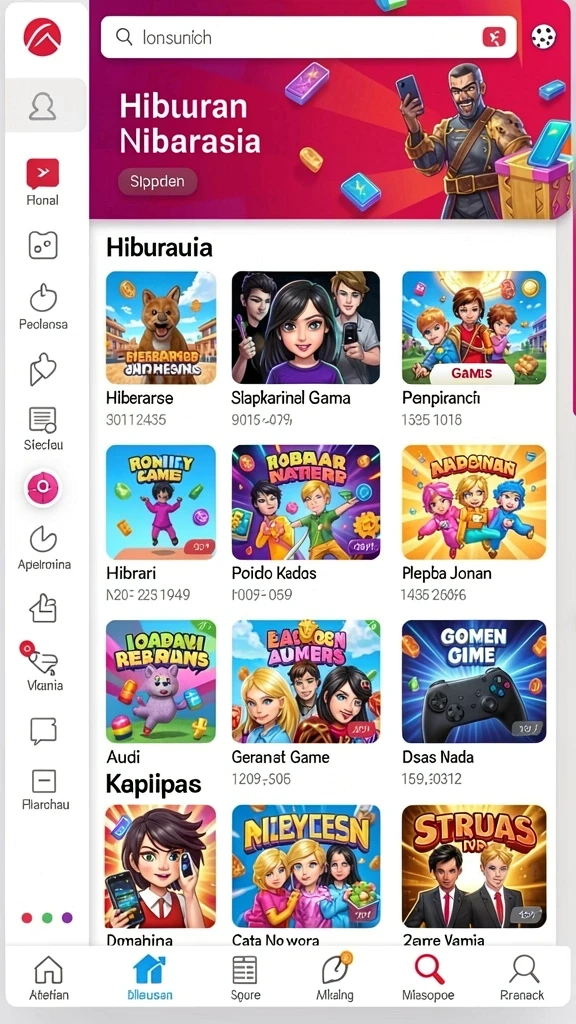Go to the Miasopoe search tab
This screenshot has width=576, height=1024.
(x=428, y=978)
